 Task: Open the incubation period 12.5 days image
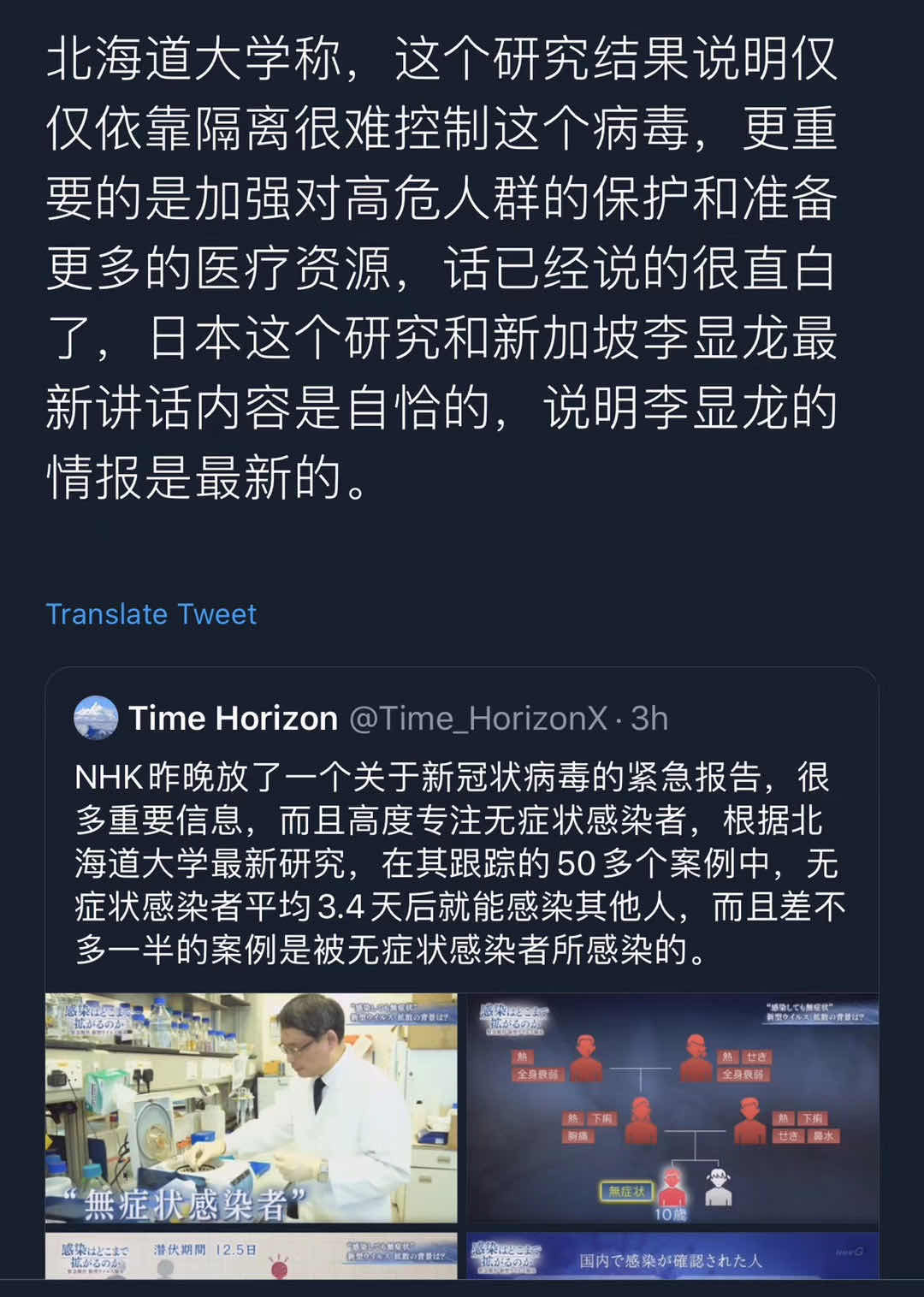coord(251,1256)
